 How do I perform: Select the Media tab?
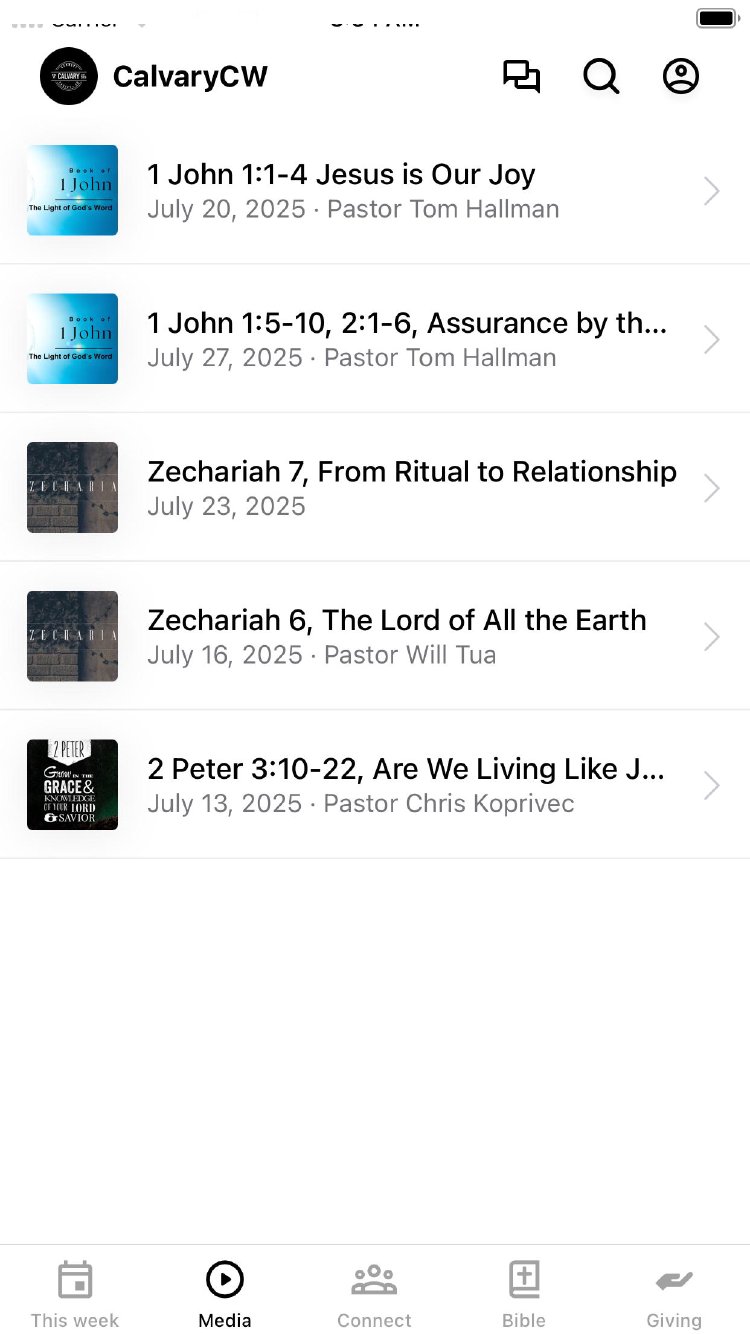[x=225, y=1294]
